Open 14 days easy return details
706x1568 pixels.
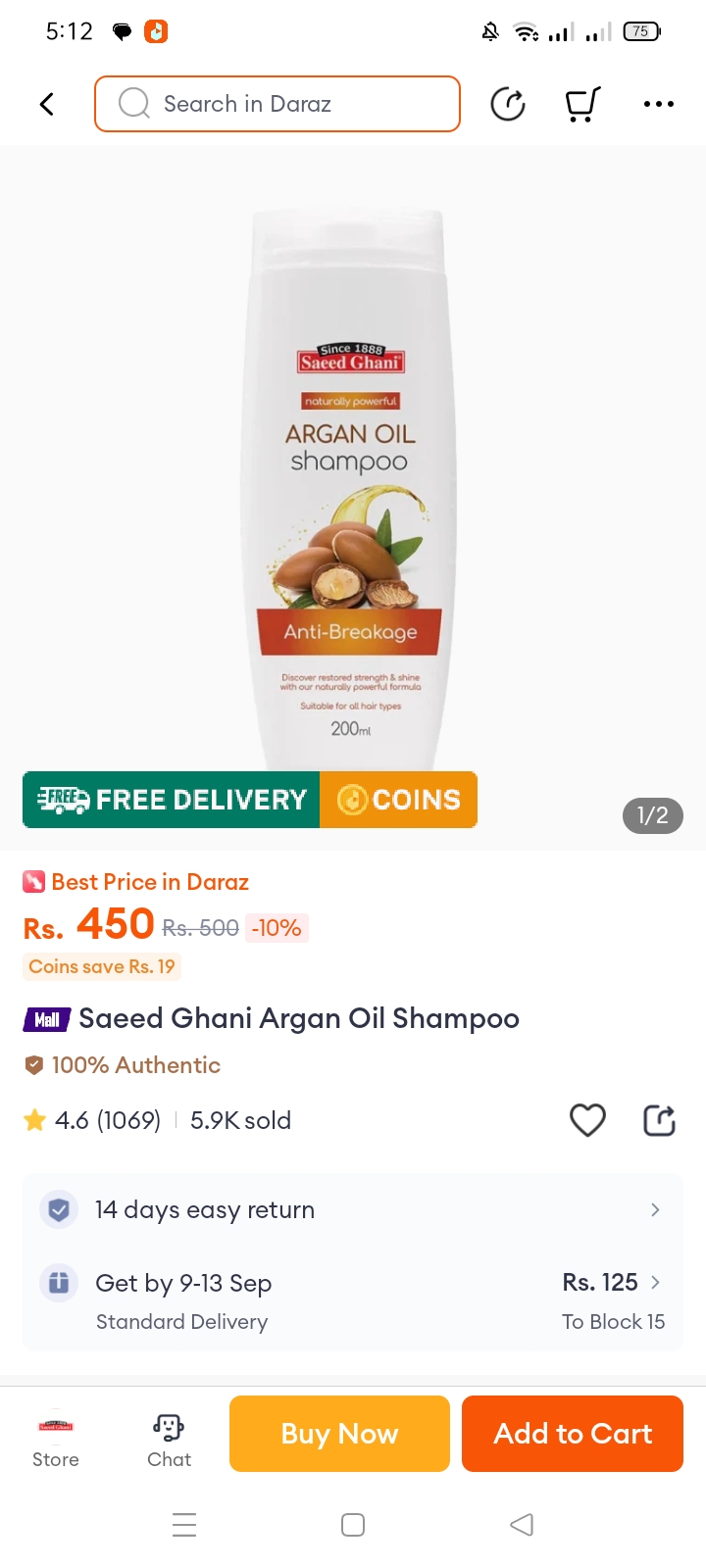[353, 1210]
